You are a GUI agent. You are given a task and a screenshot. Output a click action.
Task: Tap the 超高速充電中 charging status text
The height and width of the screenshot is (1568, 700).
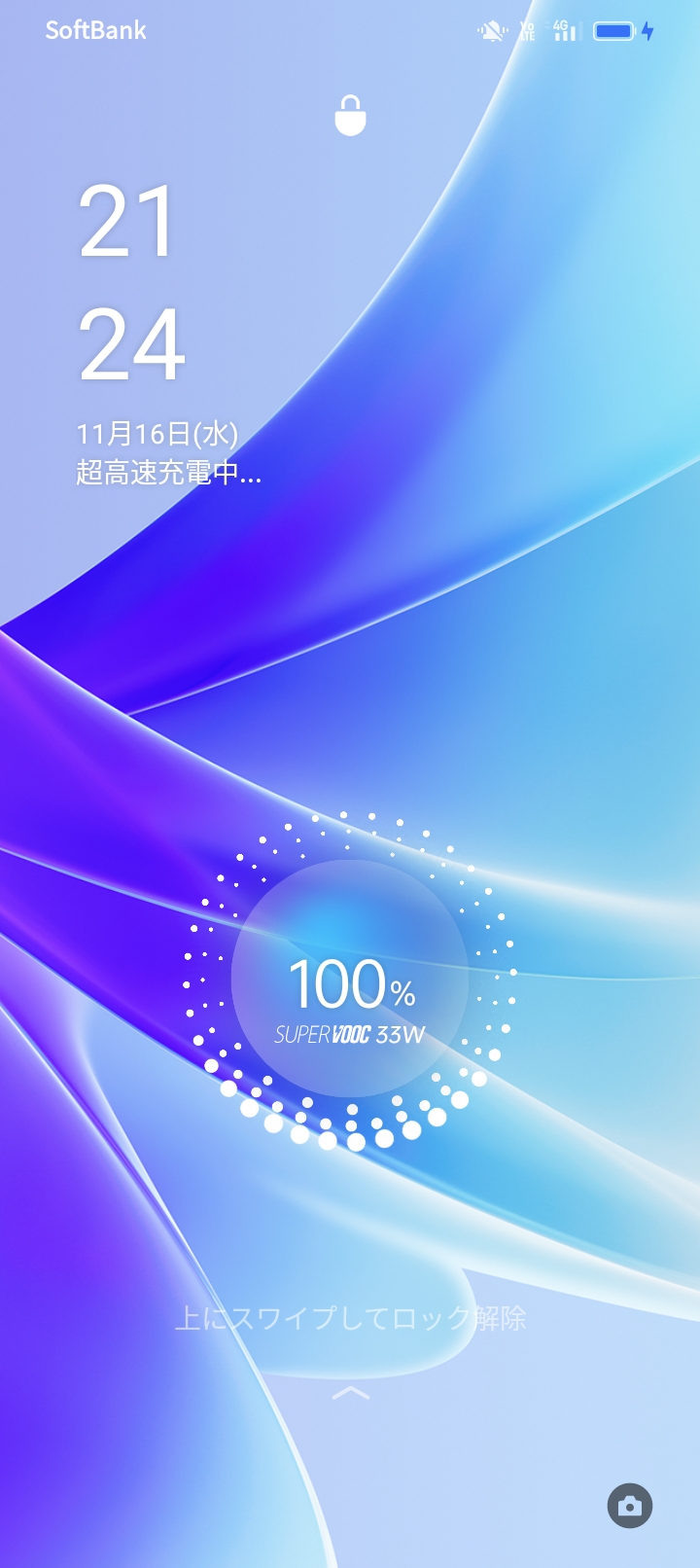click(170, 474)
